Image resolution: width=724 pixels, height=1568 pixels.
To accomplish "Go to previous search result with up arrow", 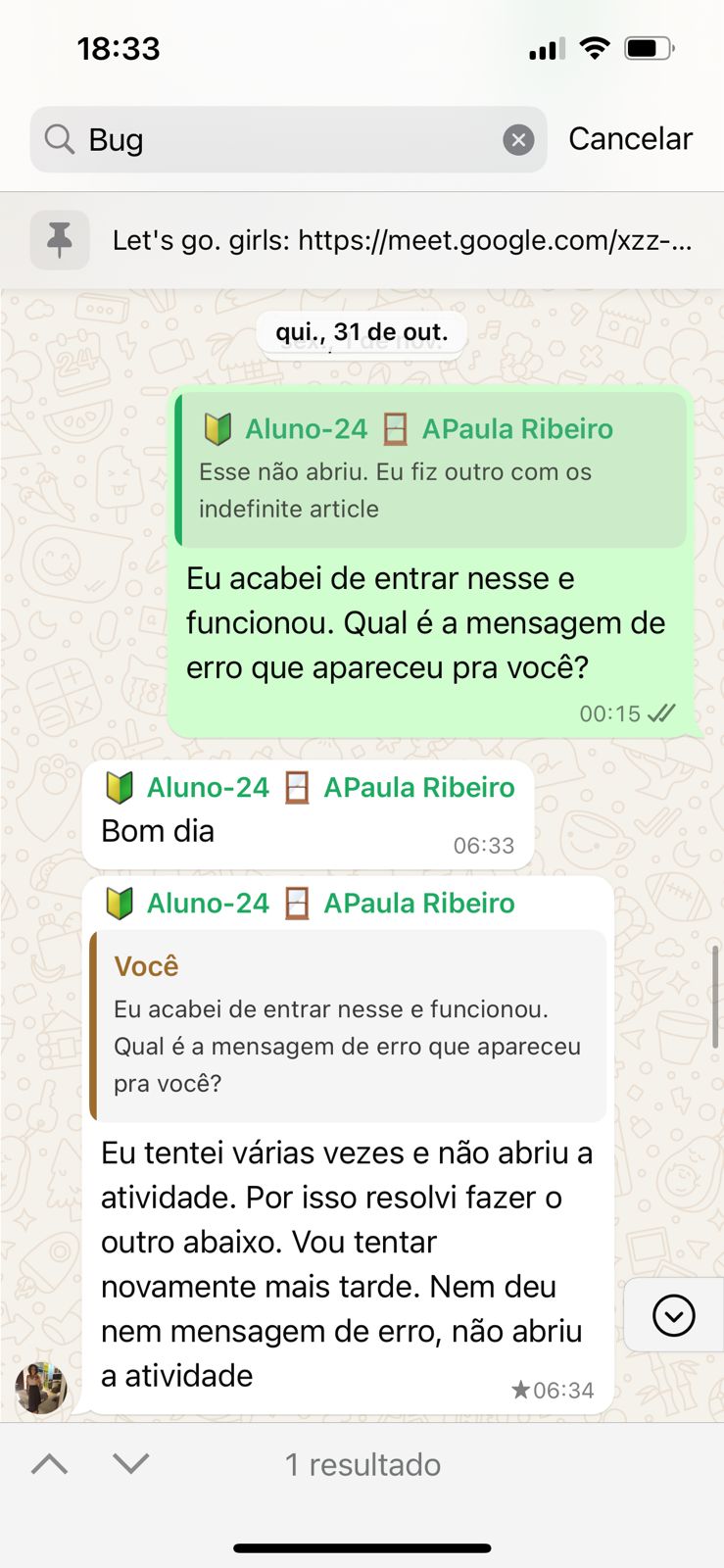I will pos(49,1464).
